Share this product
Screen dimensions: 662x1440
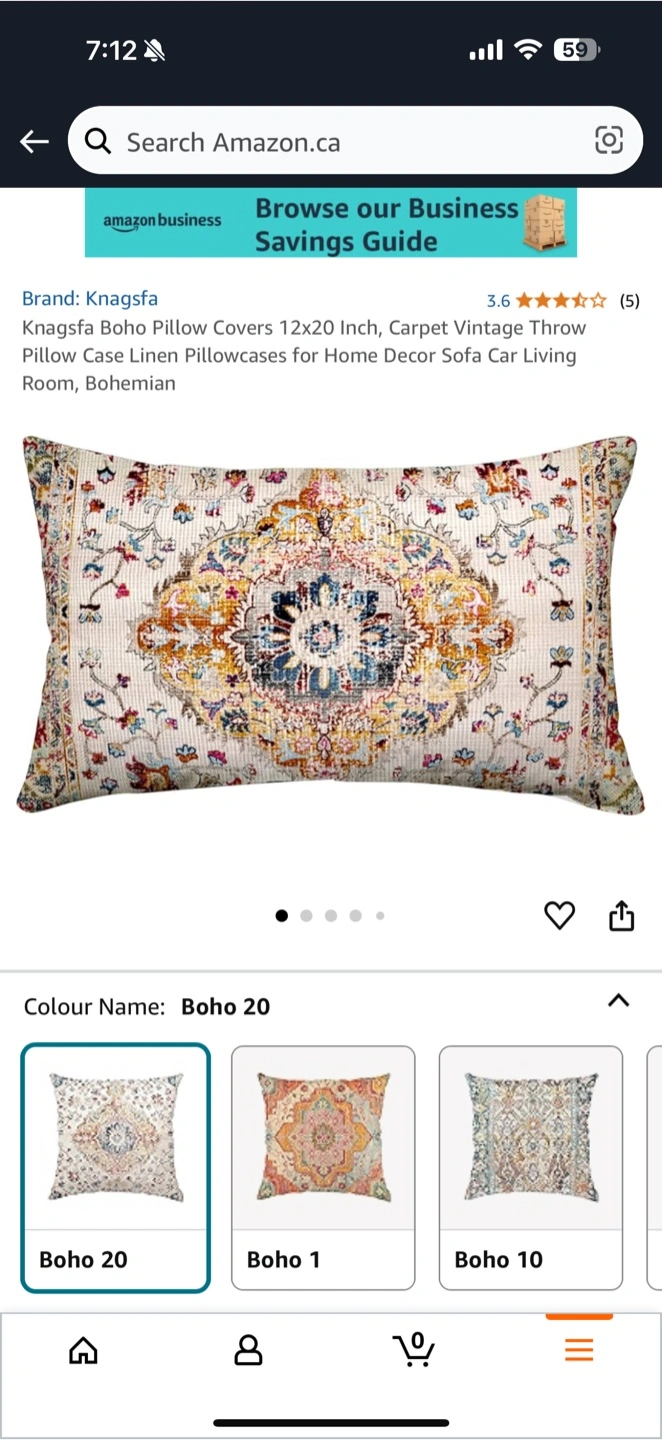[x=622, y=915]
